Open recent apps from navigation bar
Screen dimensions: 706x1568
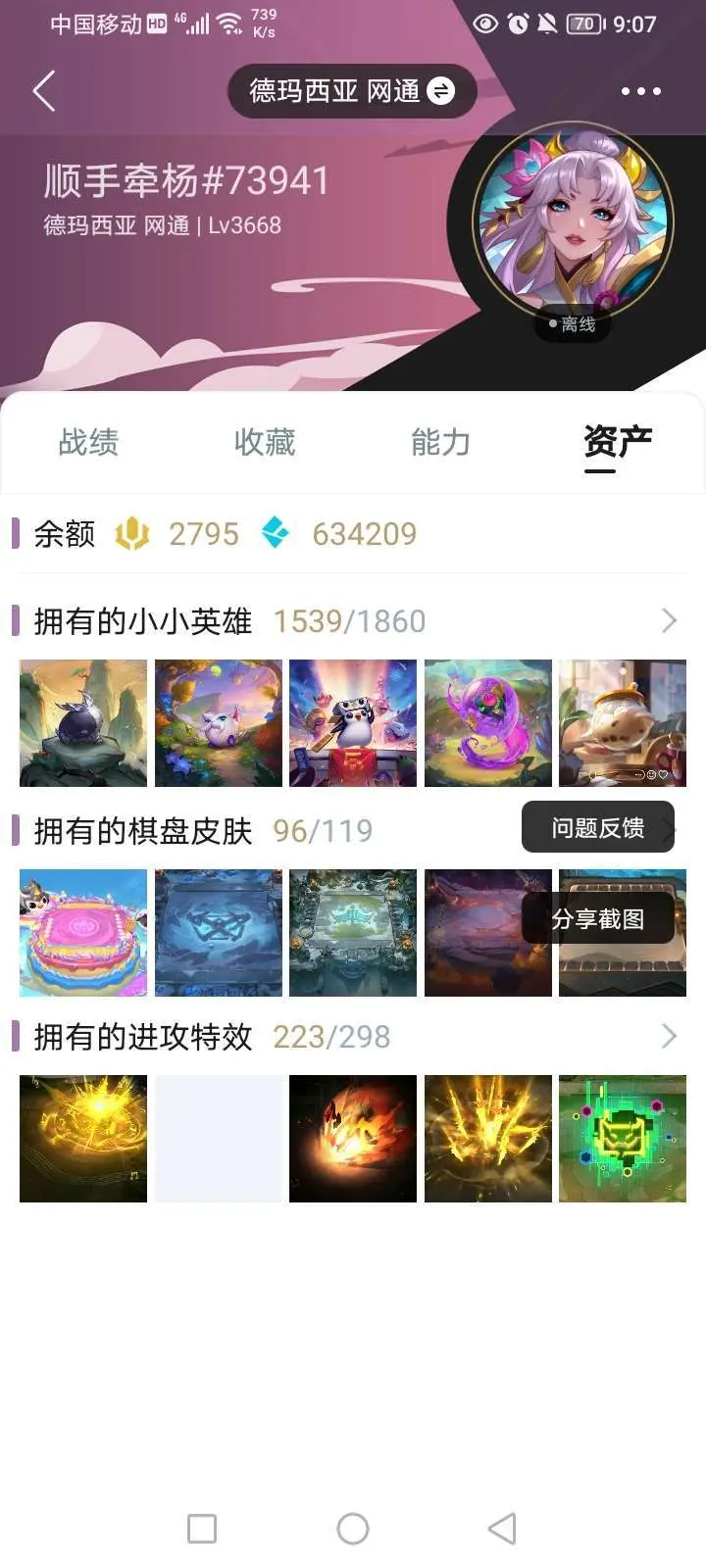click(x=202, y=1528)
